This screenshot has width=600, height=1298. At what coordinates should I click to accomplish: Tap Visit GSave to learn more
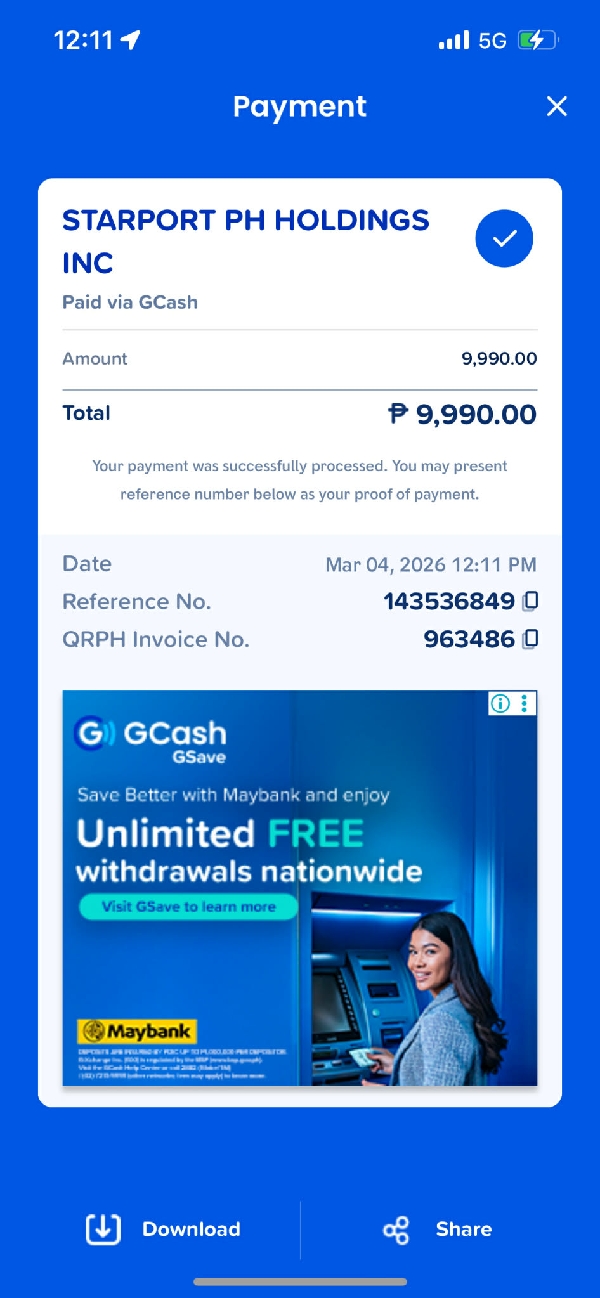tap(188, 907)
